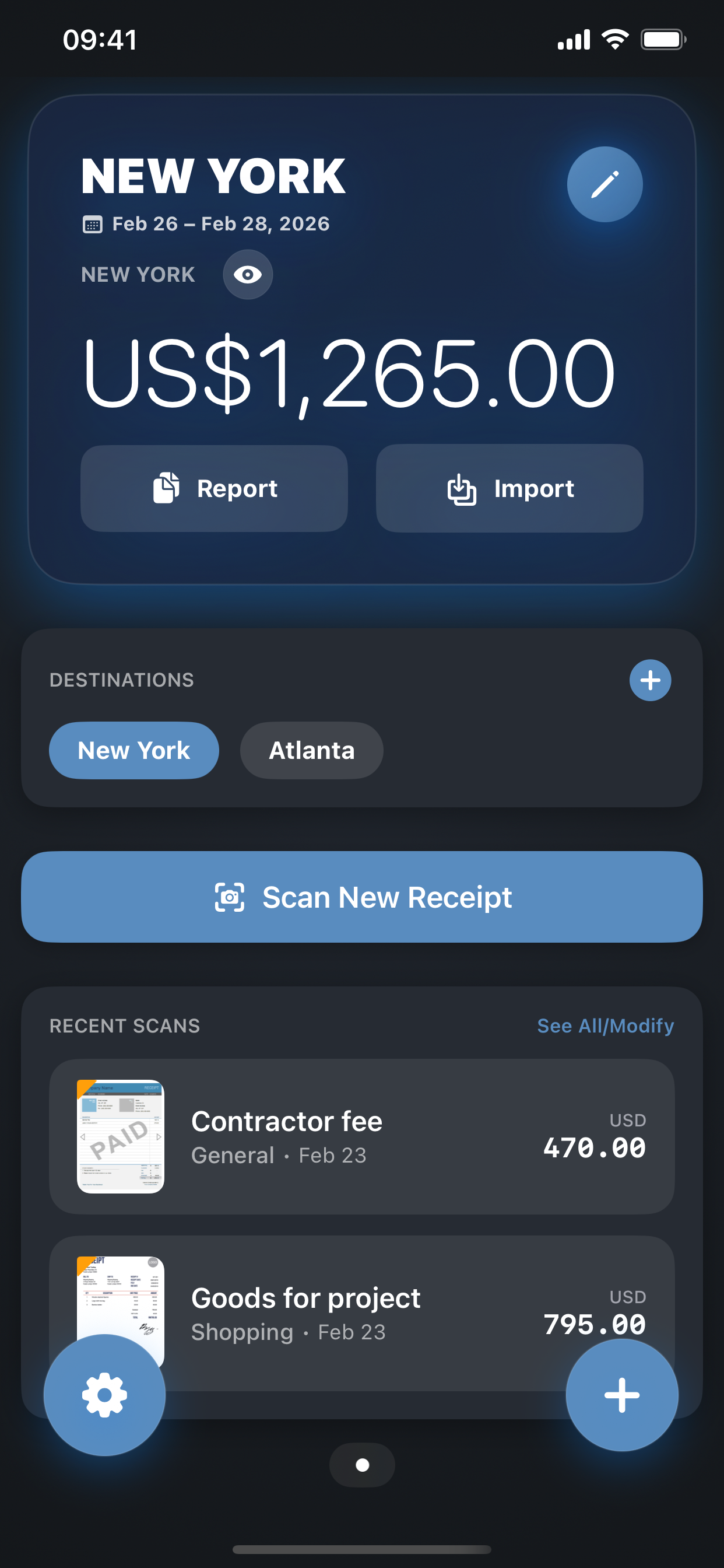Open the Report button
724x1568 pixels.
pyautogui.click(x=214, y=489)
